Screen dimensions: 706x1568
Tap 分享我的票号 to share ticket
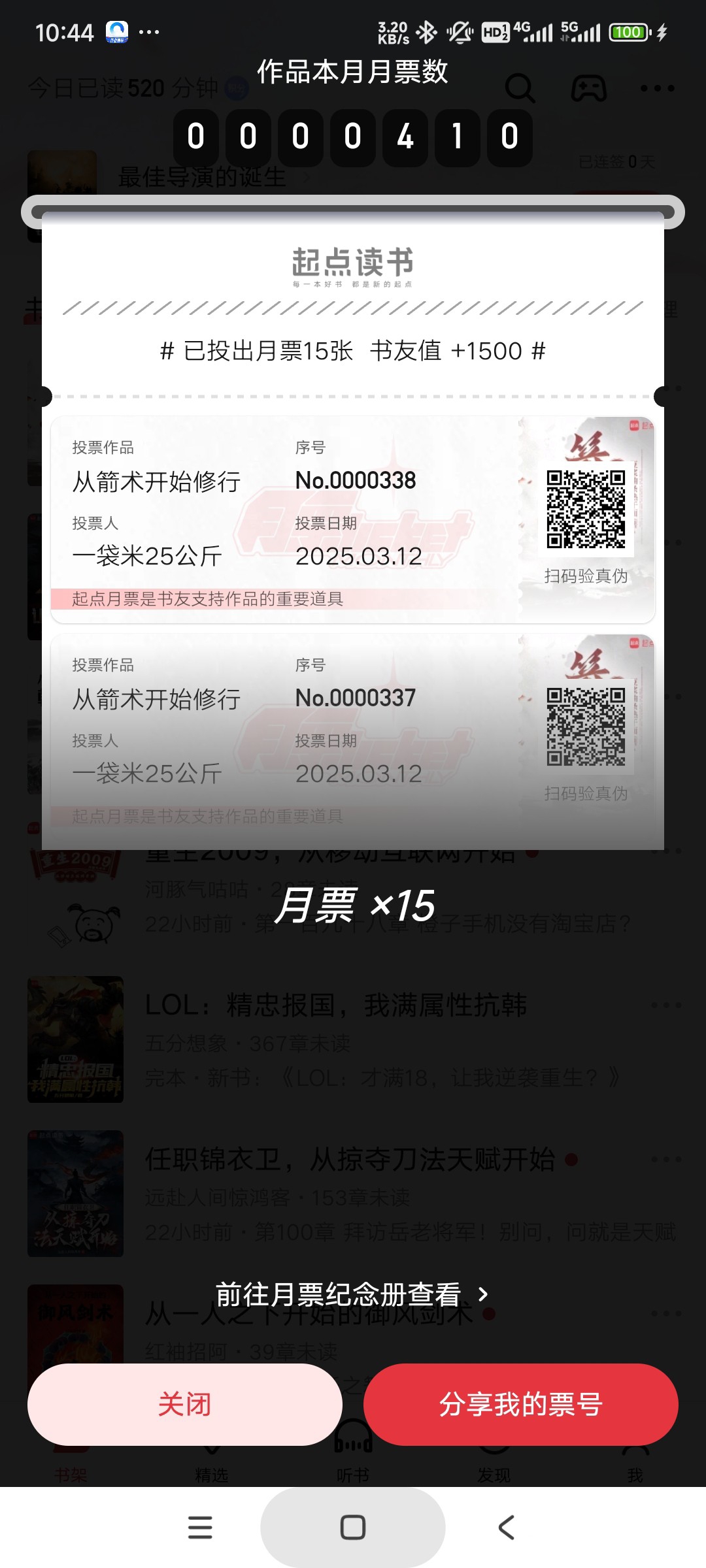(520, 1404)
